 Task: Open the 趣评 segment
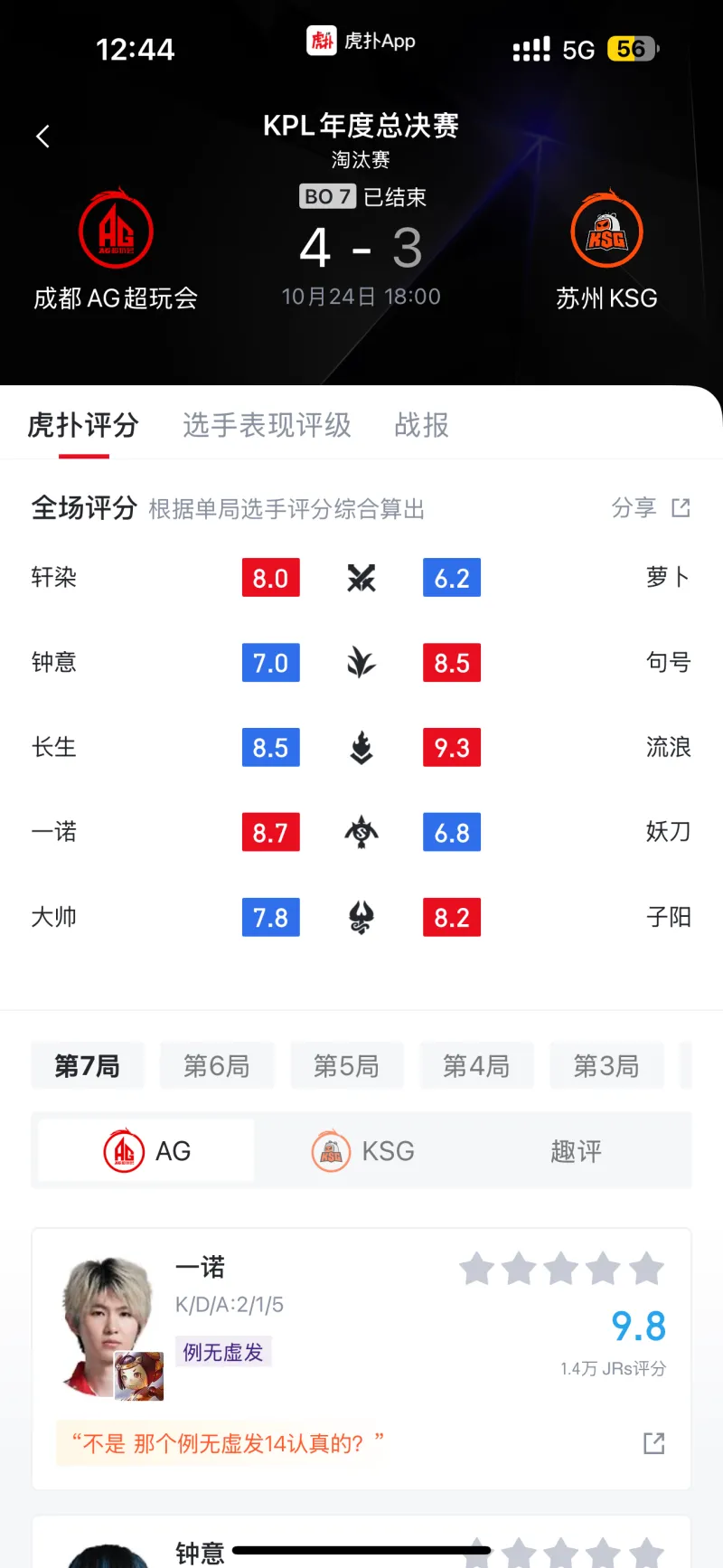click(x=576, y=1151)
